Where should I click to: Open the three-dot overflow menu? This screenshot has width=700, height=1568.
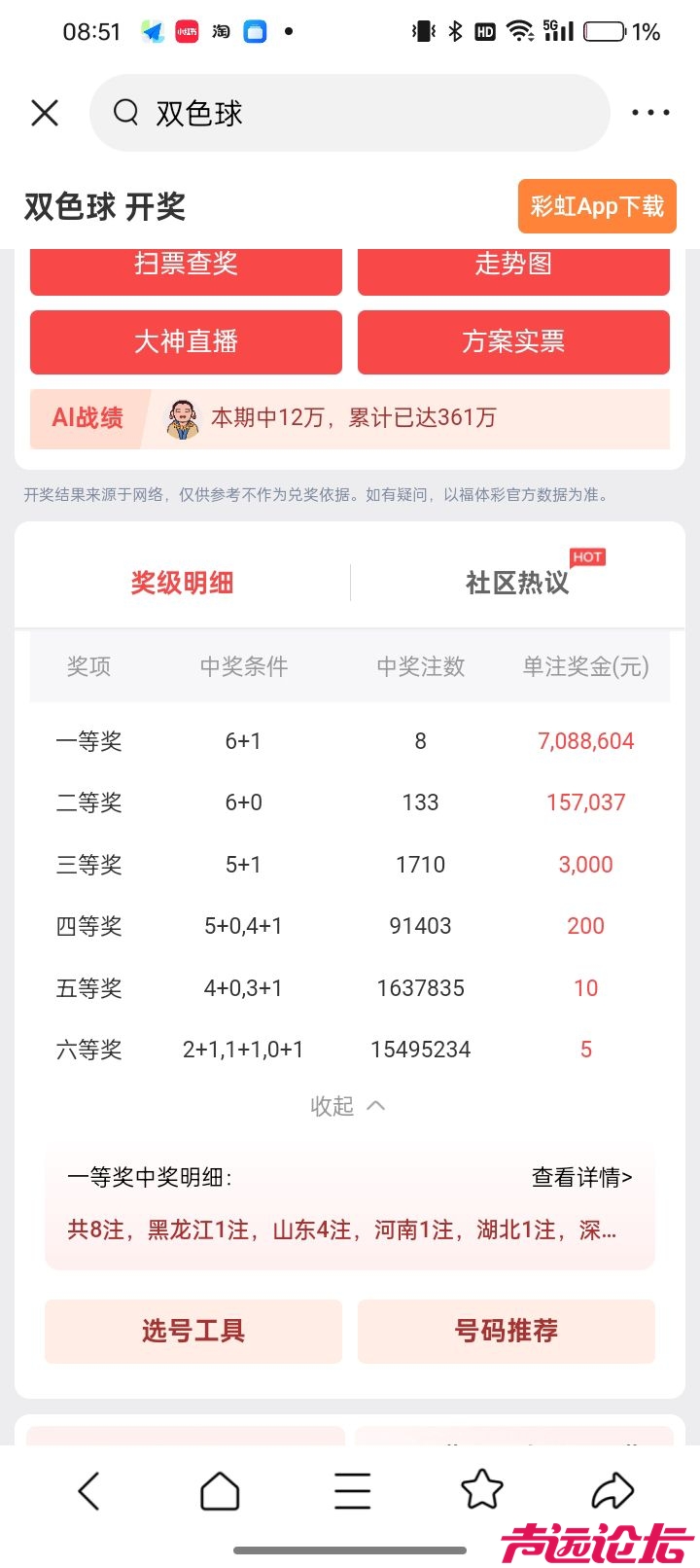click(x=649, y=113)
